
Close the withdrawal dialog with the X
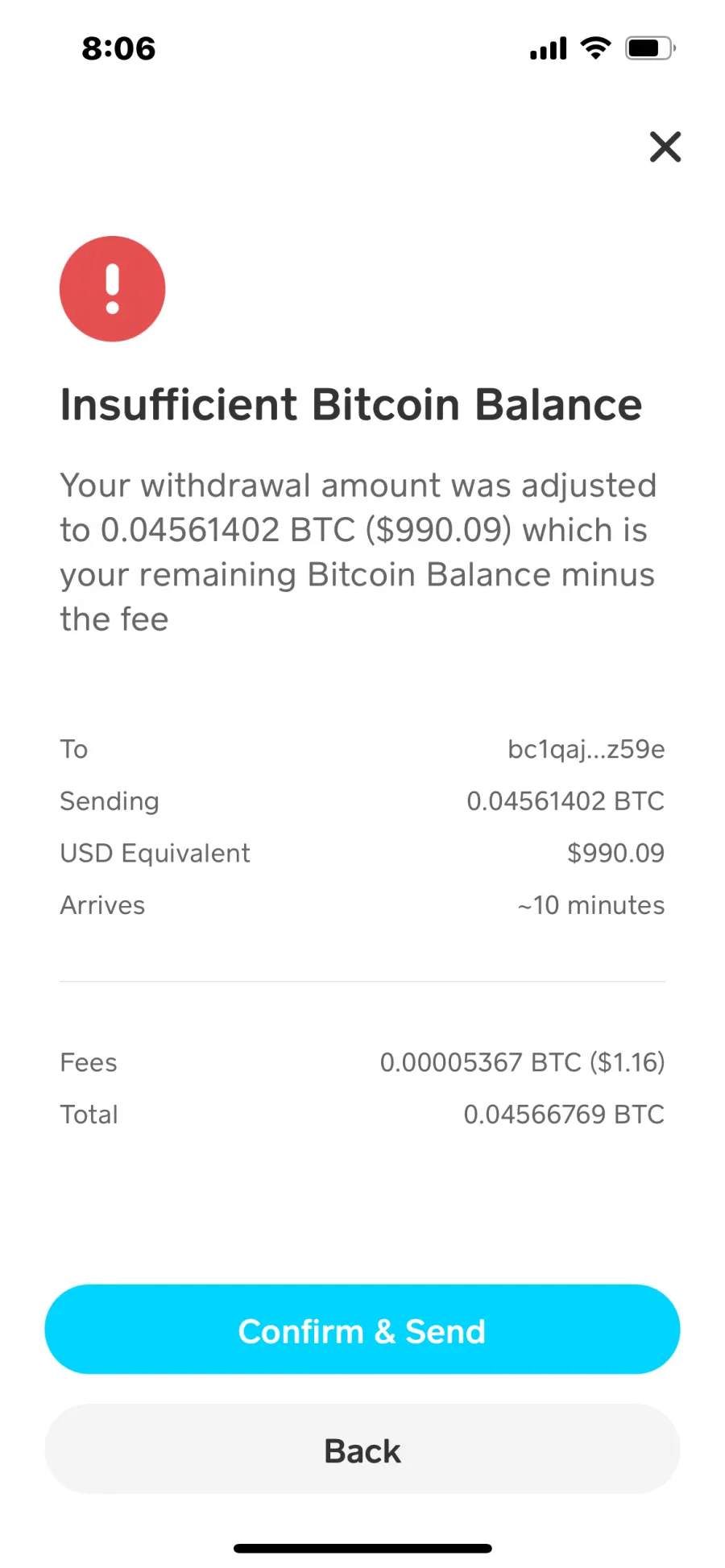(665, 147)
